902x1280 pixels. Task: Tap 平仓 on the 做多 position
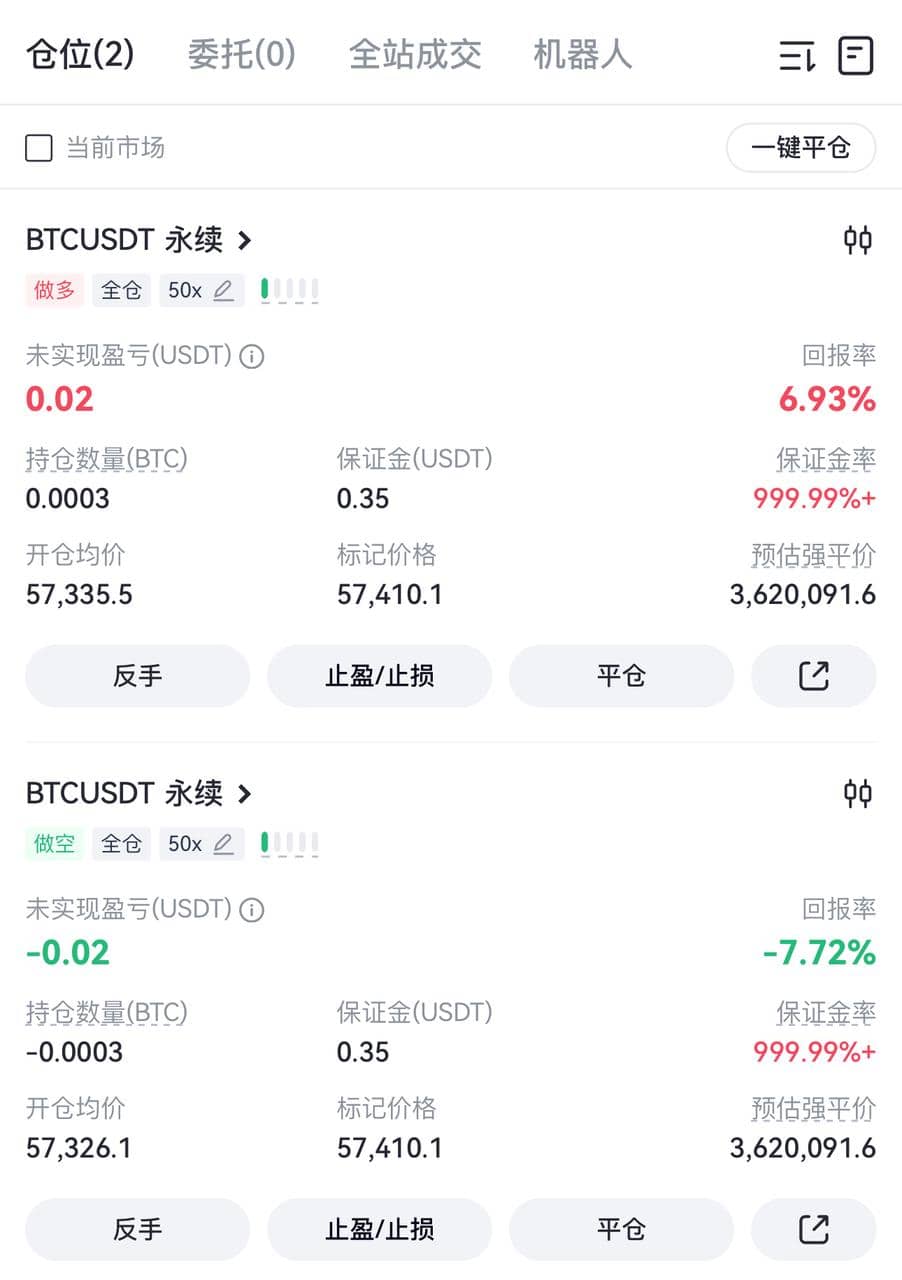pos(621,676)
